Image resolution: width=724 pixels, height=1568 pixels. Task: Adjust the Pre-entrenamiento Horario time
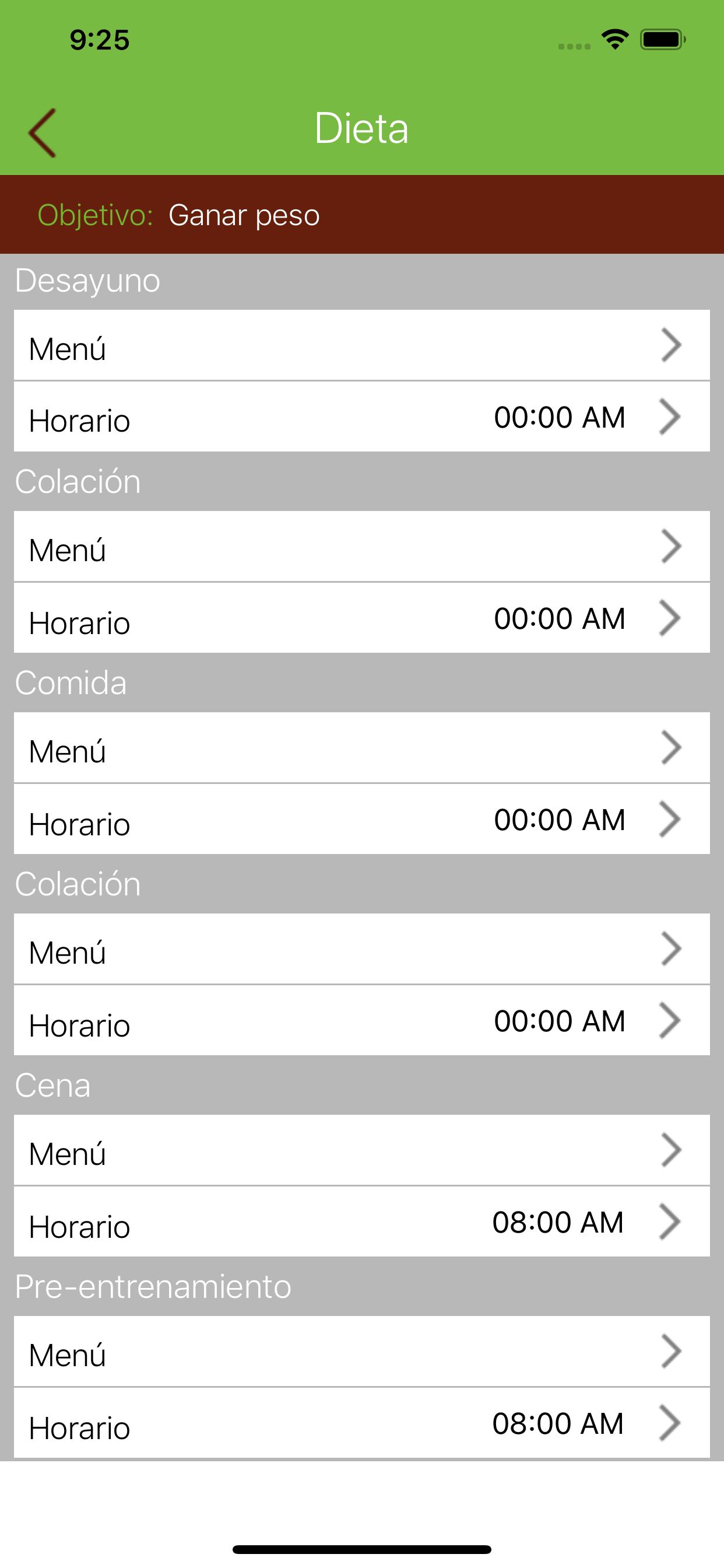coord(362,1423)
